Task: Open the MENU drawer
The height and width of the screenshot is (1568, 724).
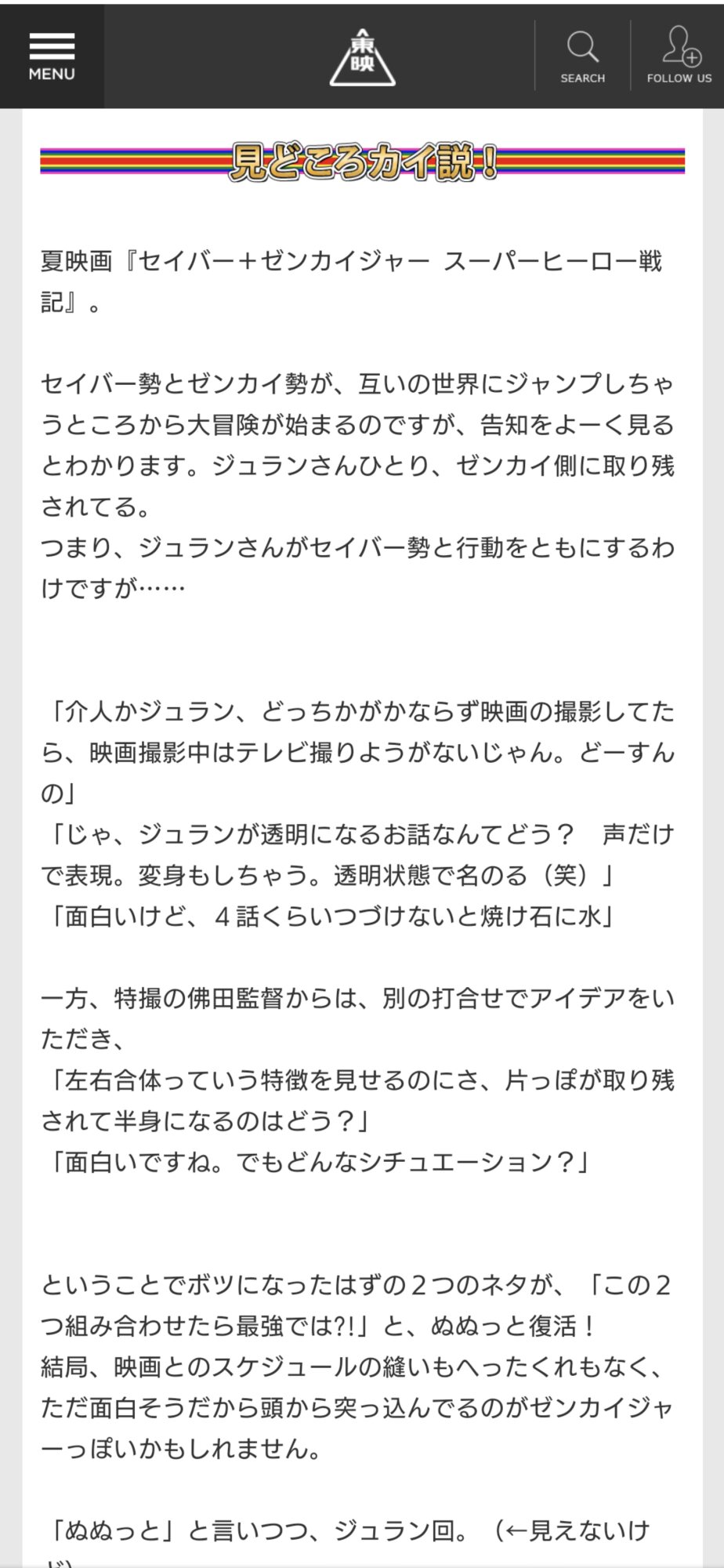Action: (52, 56)
